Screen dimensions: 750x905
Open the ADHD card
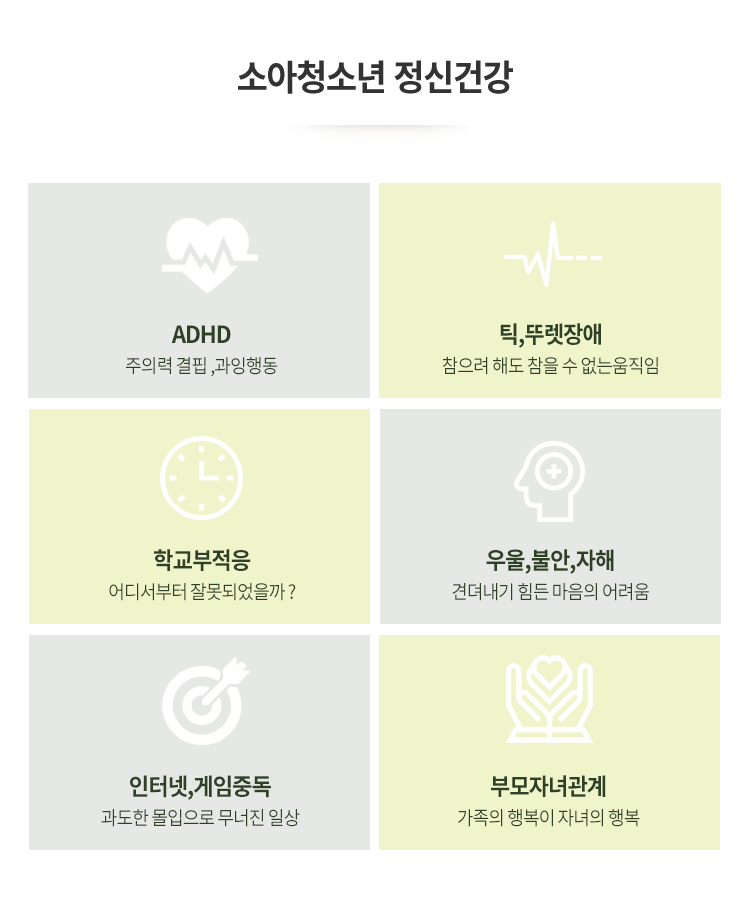click(x=199, y=290)
